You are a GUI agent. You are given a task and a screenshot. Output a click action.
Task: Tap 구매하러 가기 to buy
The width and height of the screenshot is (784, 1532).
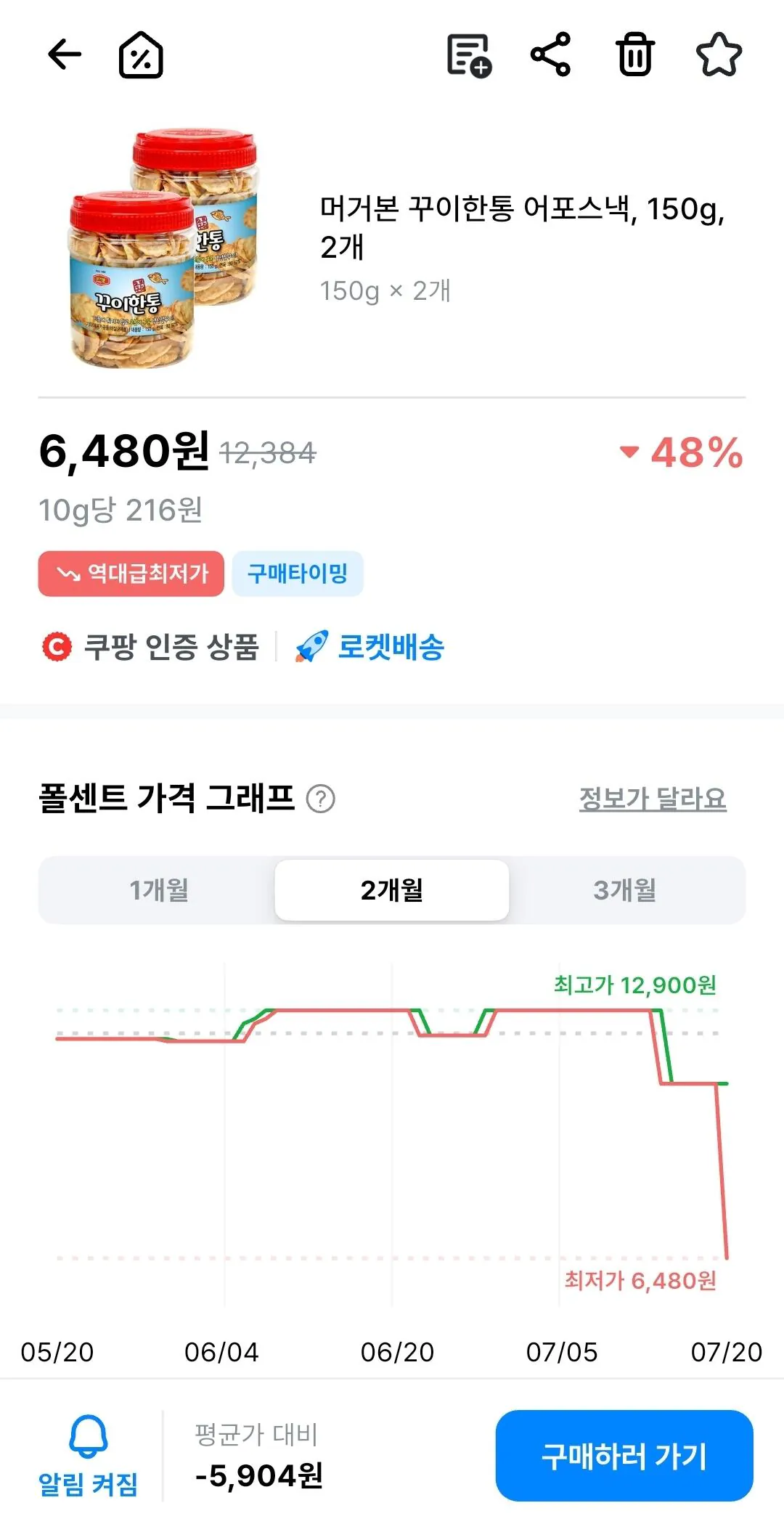coord(624,1456)
